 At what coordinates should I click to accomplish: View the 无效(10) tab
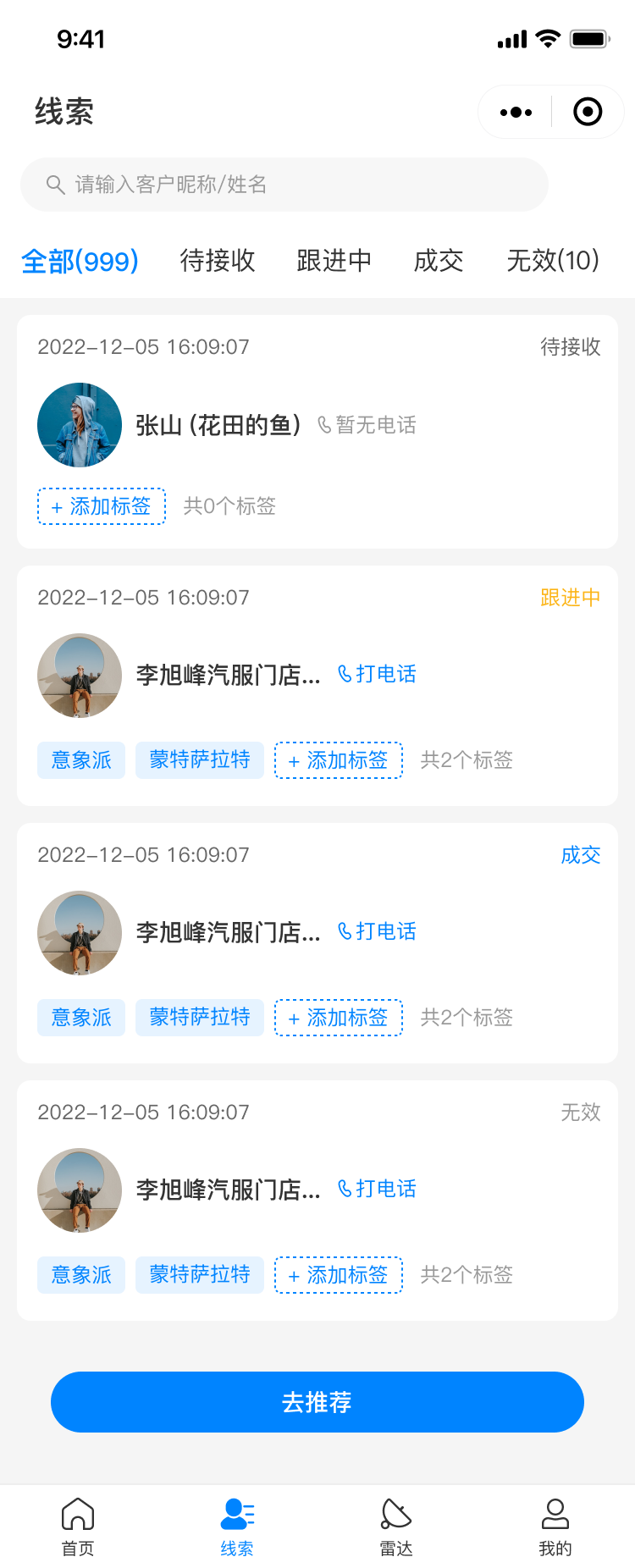point(552,261)
